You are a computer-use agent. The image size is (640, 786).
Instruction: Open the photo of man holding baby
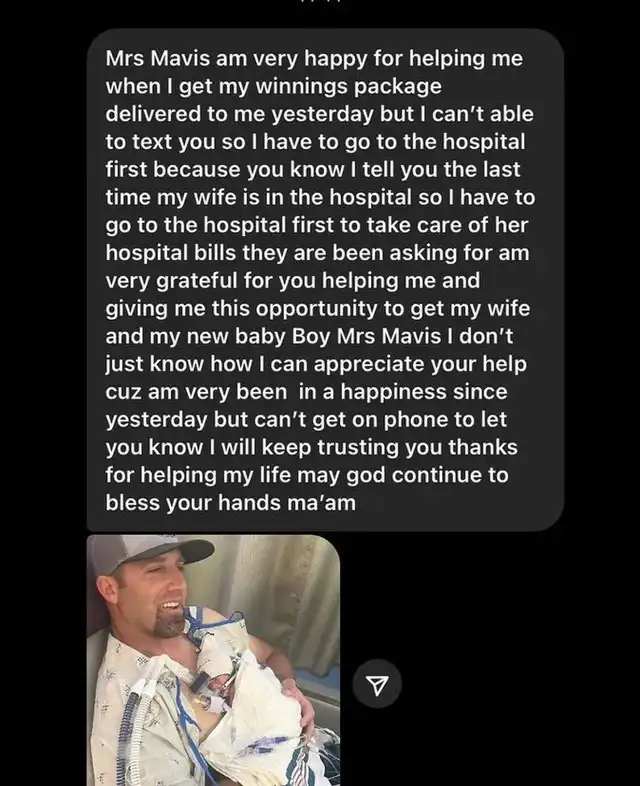[212, 660]
